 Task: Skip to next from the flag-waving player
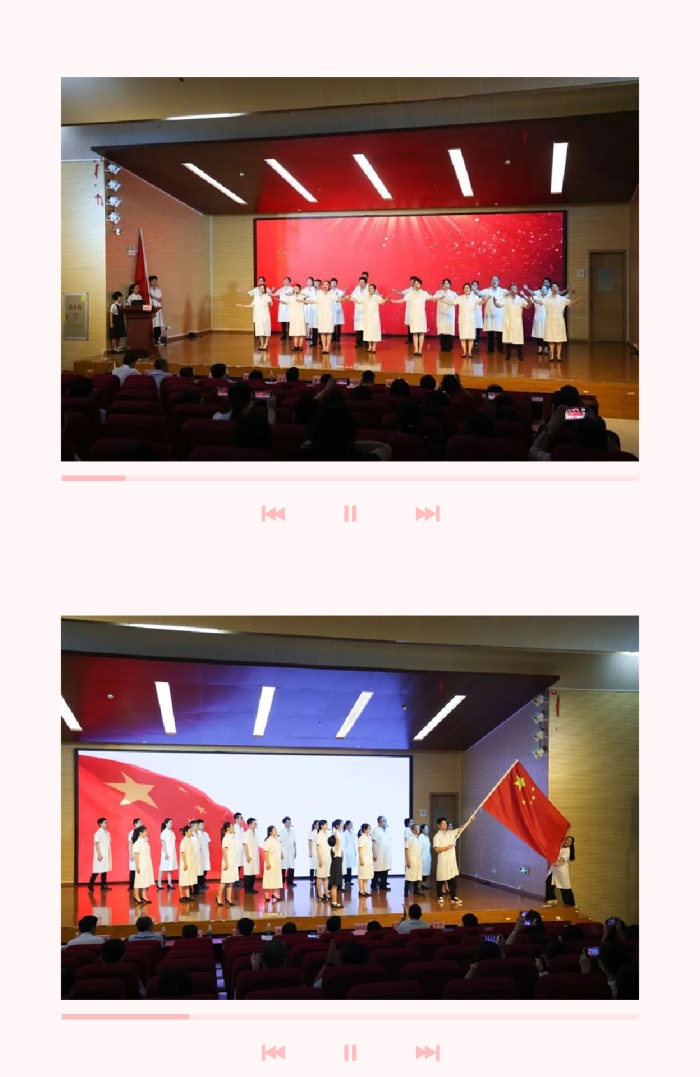point(427,1052)
